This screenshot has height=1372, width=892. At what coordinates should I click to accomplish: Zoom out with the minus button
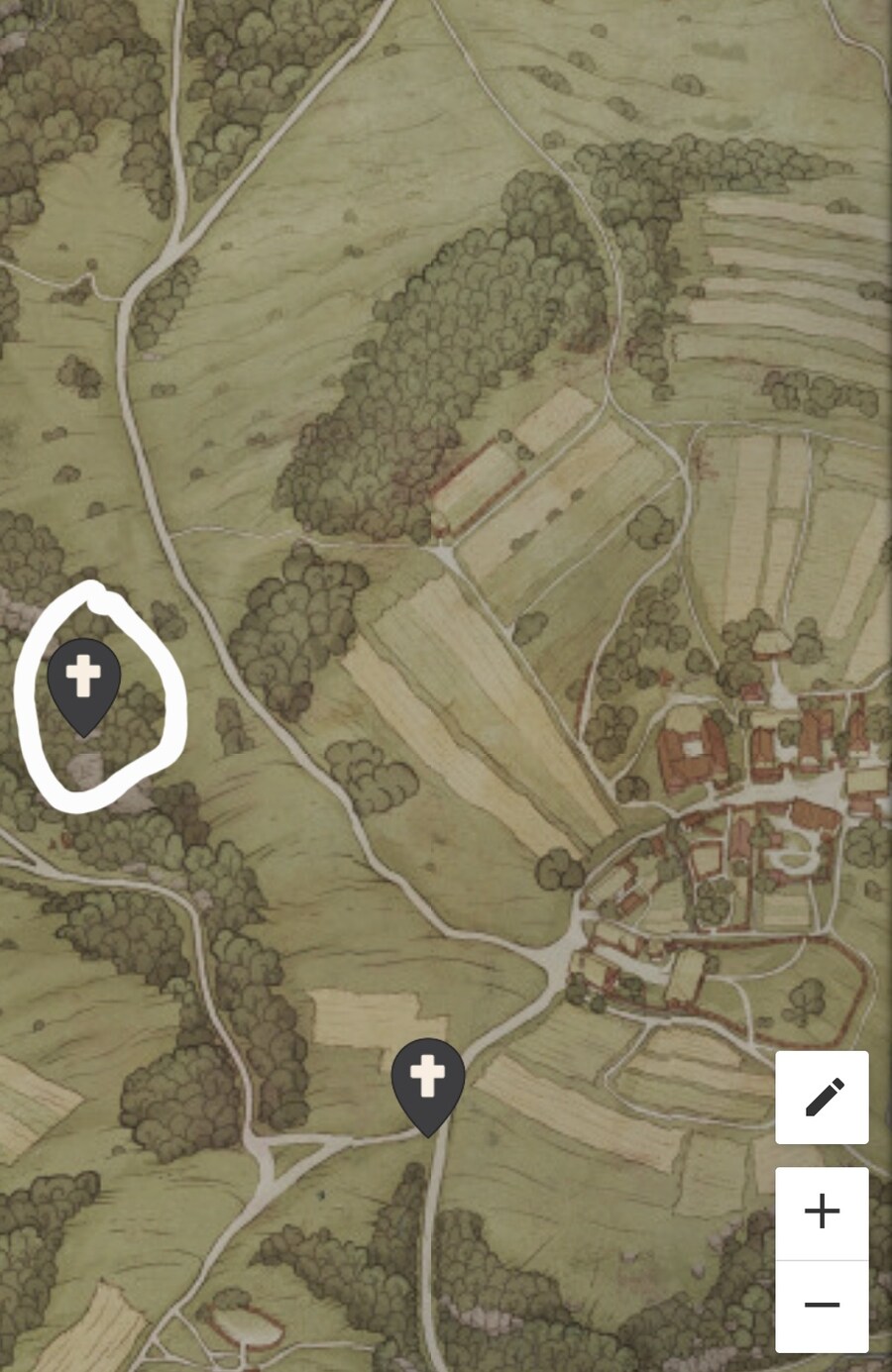tap(822, 1306)
